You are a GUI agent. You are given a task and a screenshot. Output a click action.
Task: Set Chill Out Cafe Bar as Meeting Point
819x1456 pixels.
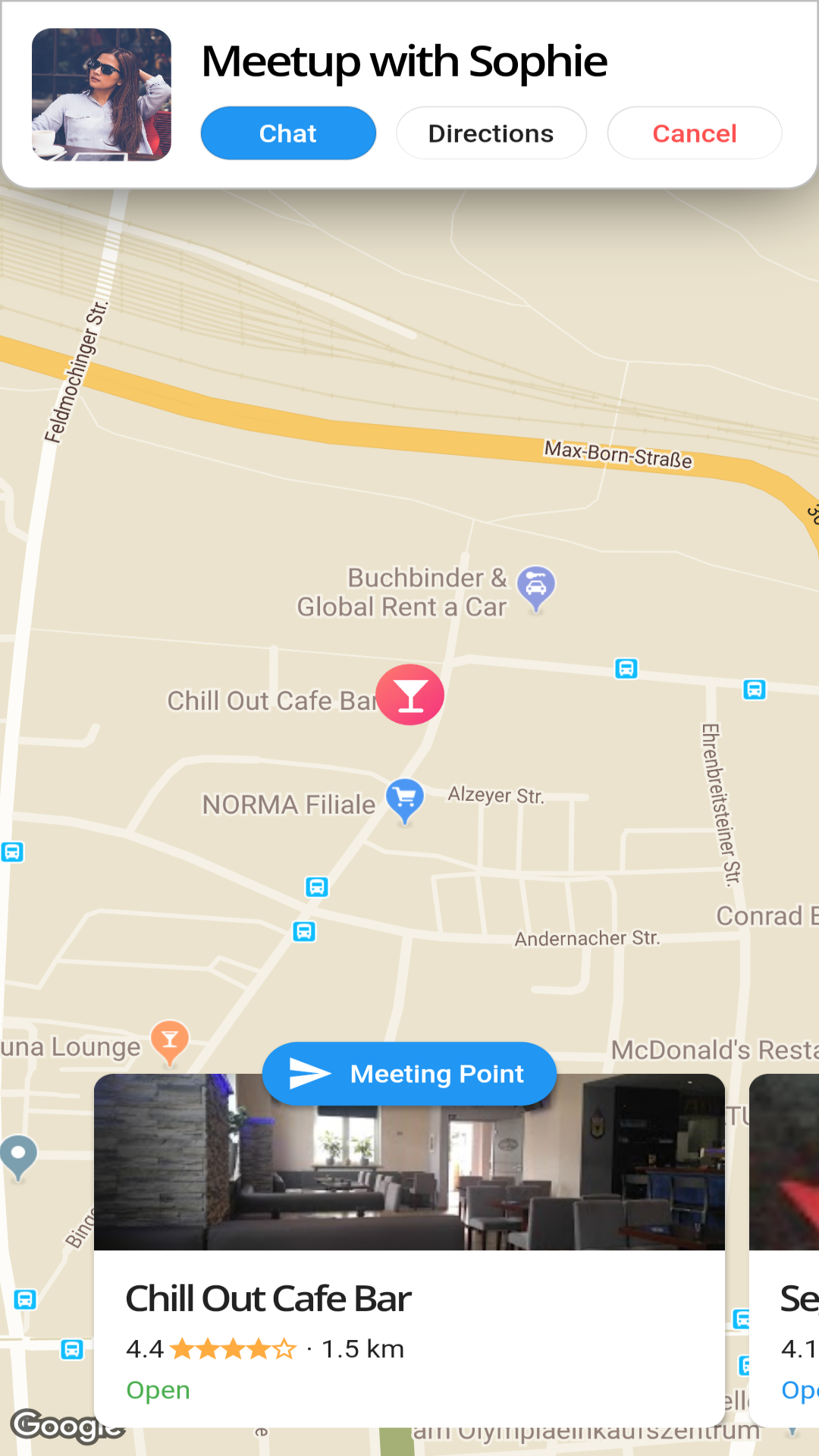point(409,1074)
